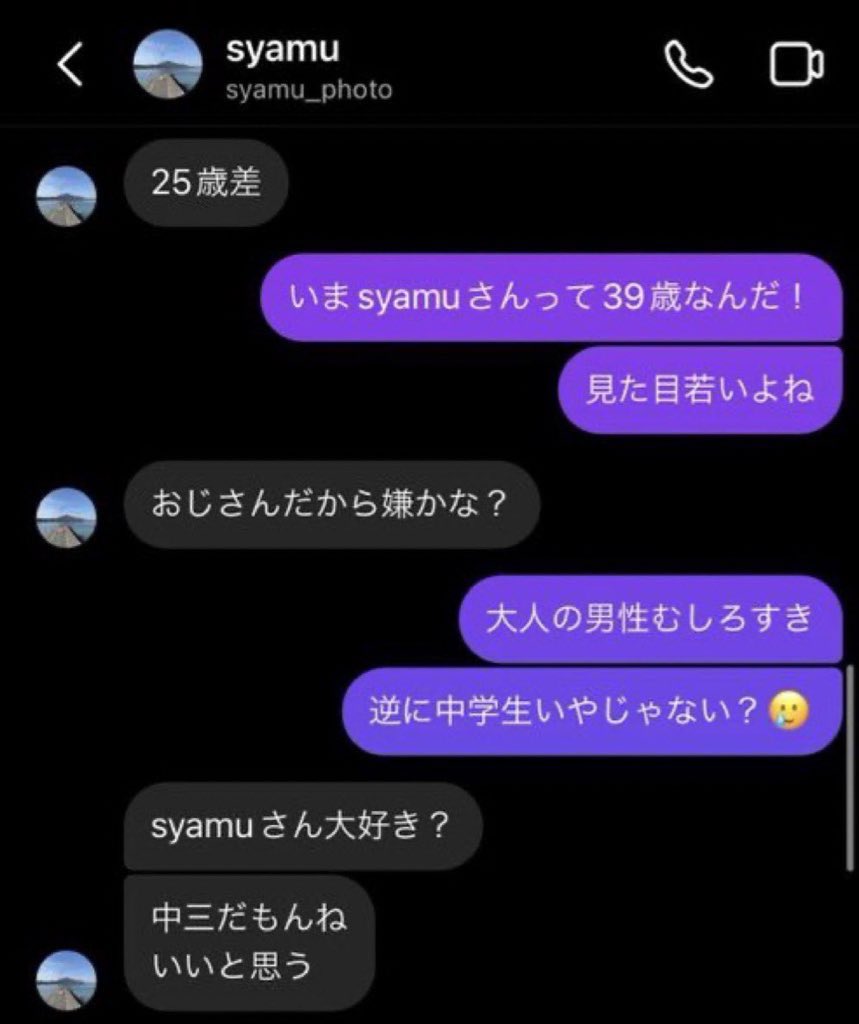Start a voice call with syamu
This screenshot has height=1024, width=859.
(x=689, y=66)
